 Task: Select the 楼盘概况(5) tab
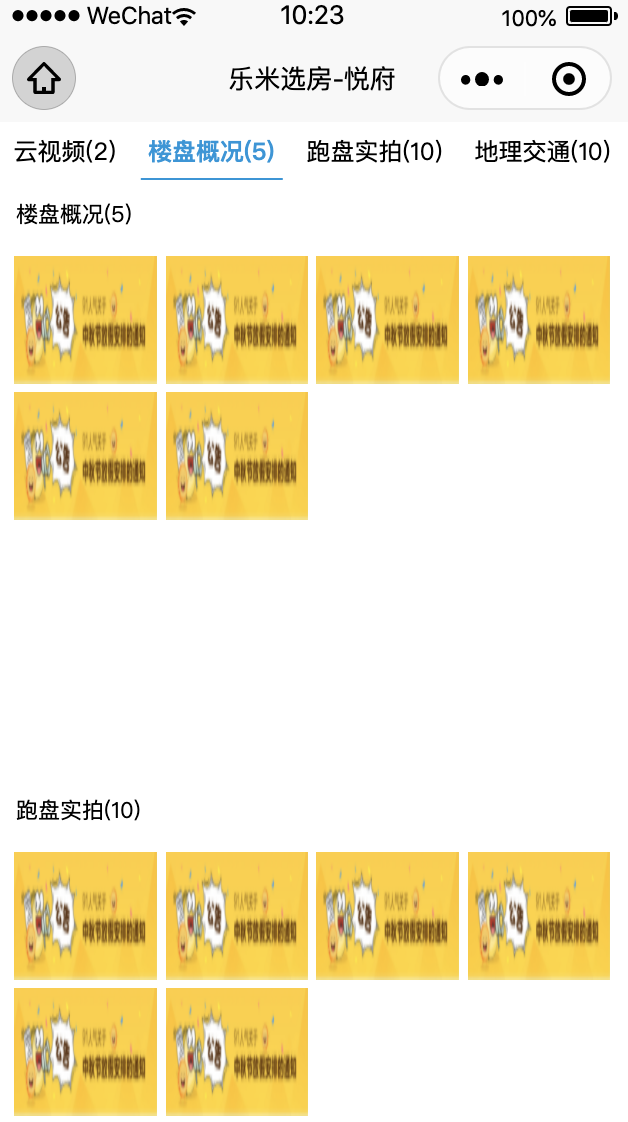click(211, 152)
